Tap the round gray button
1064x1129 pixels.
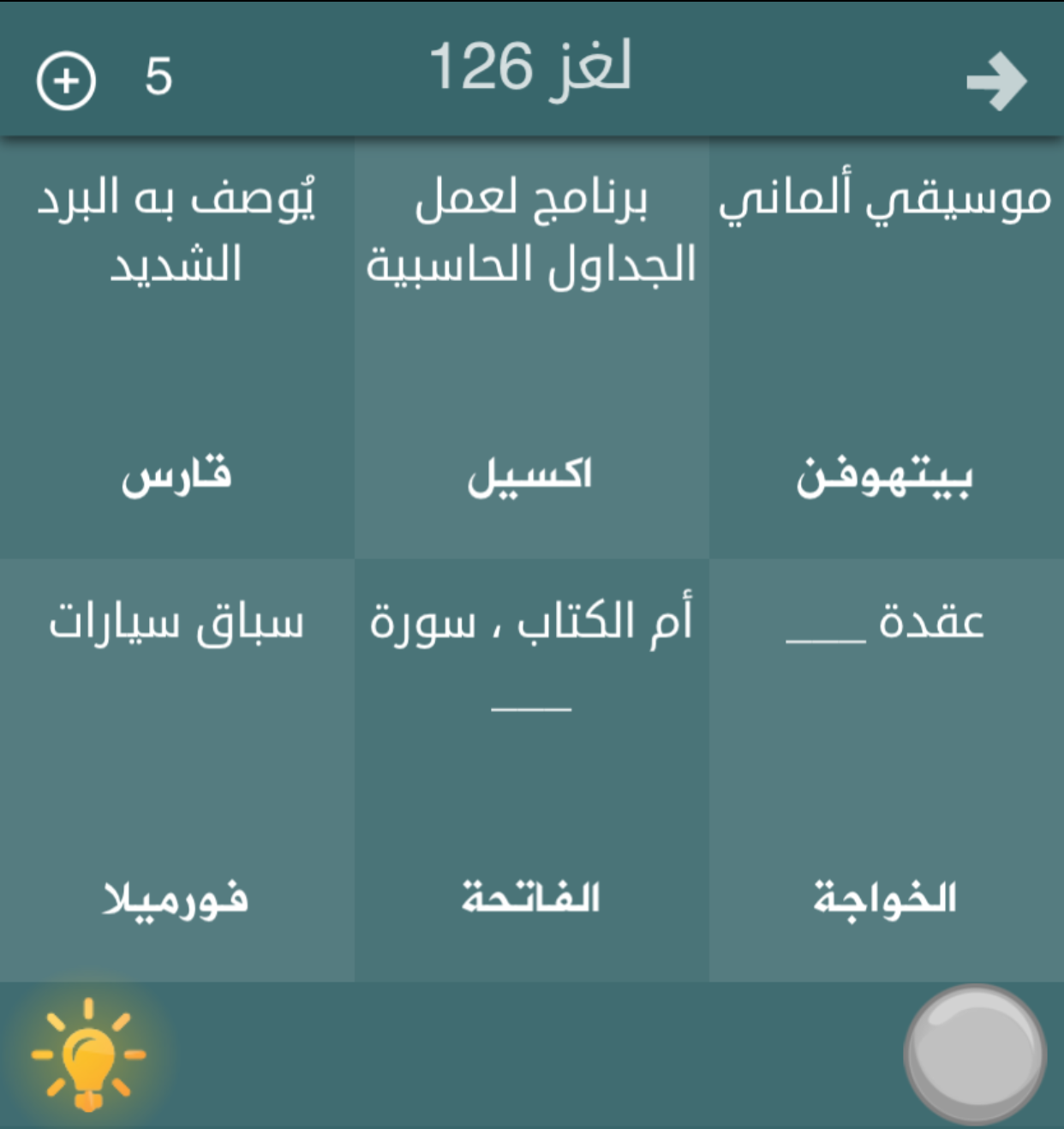[975, 1054]
